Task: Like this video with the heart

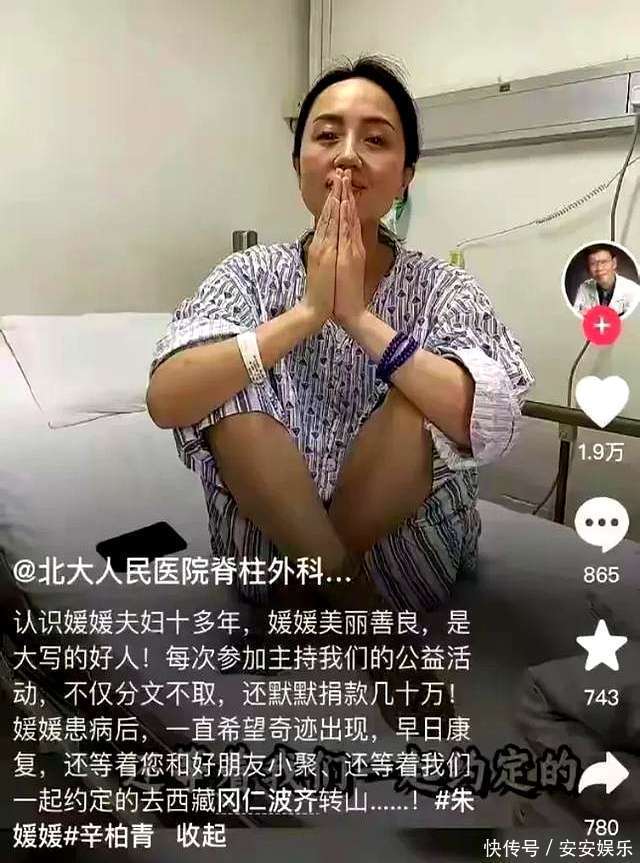Action: pyautogui.click(x=603, y=401)
